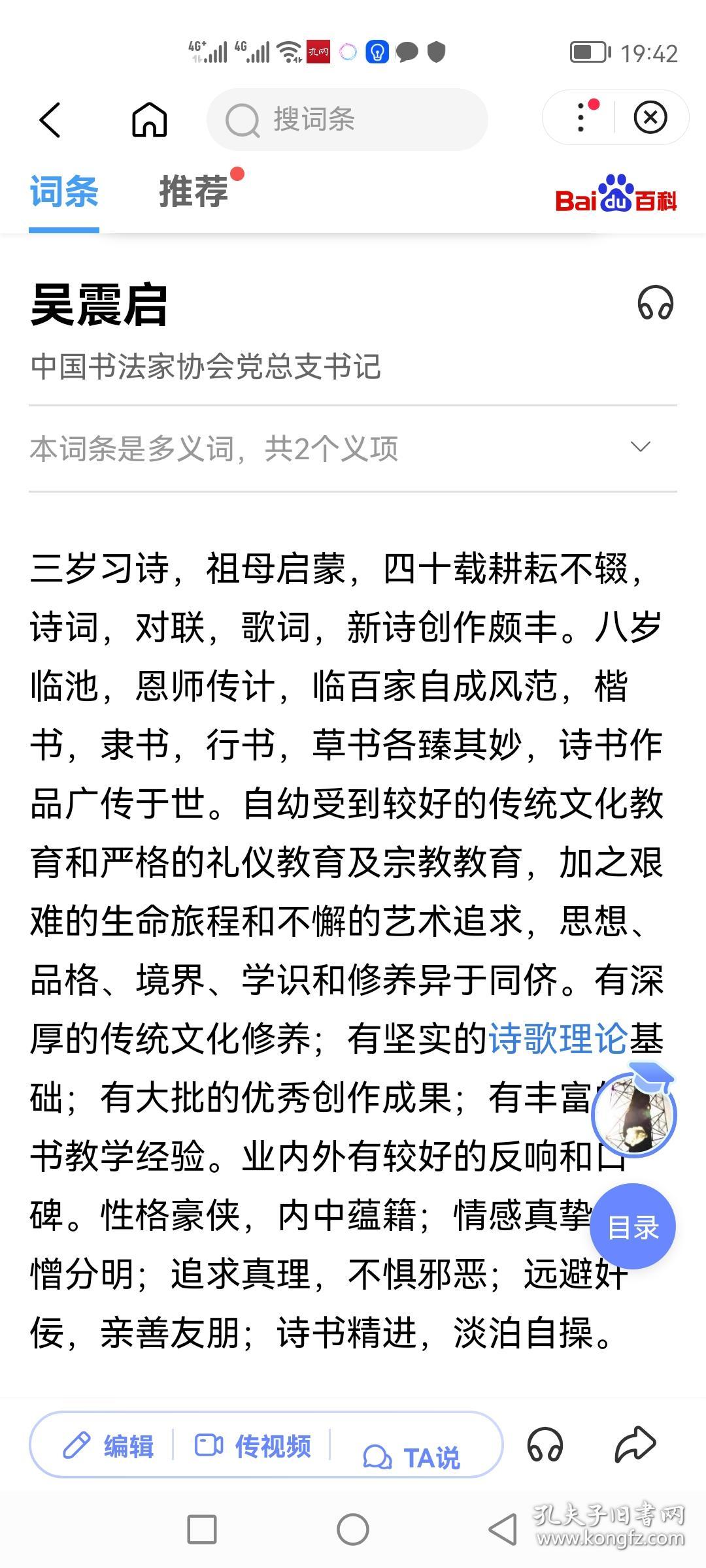Open recent apps with the square button
This screenshot has width=706, height=1568.
[202, 1530]
